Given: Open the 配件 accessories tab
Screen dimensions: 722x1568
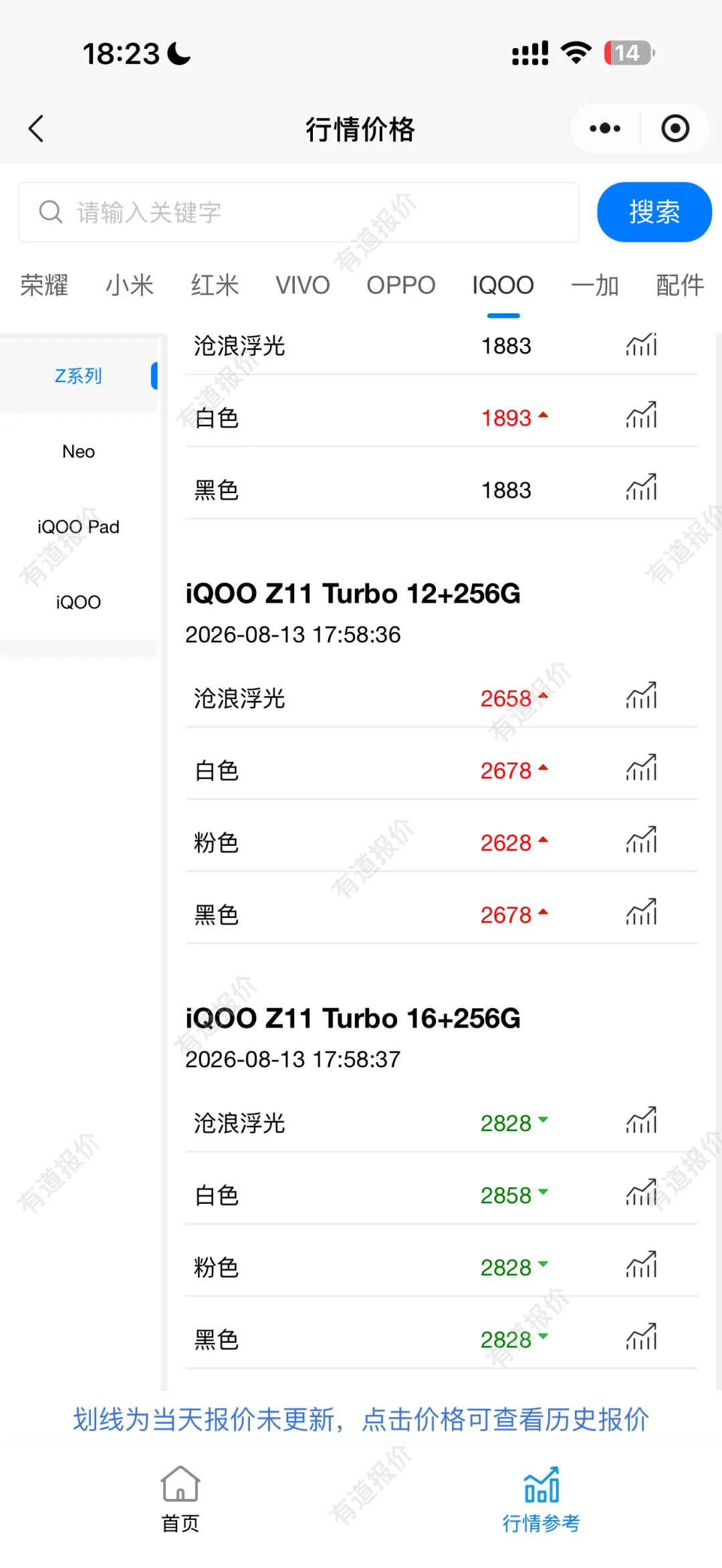Looking at the screenshot, I should [x=680, y=285].
